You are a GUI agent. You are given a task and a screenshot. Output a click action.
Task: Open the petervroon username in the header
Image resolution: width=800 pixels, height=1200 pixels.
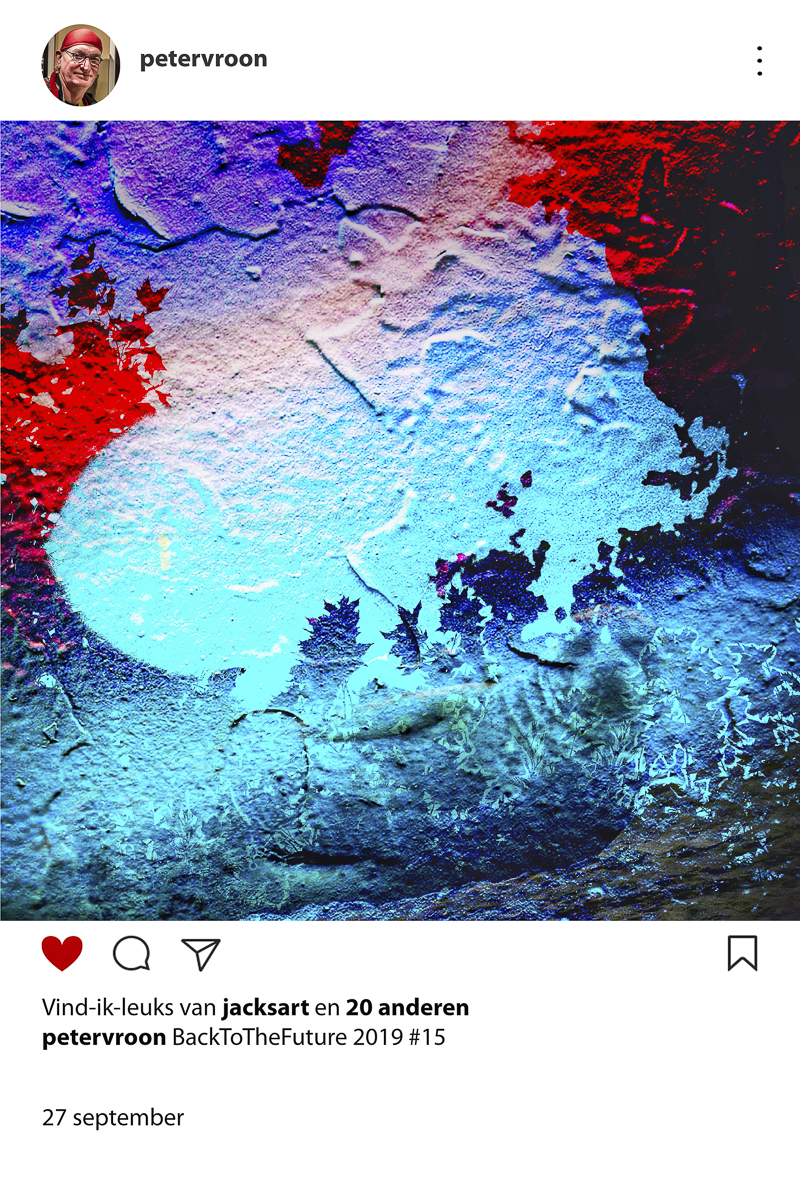203,59
